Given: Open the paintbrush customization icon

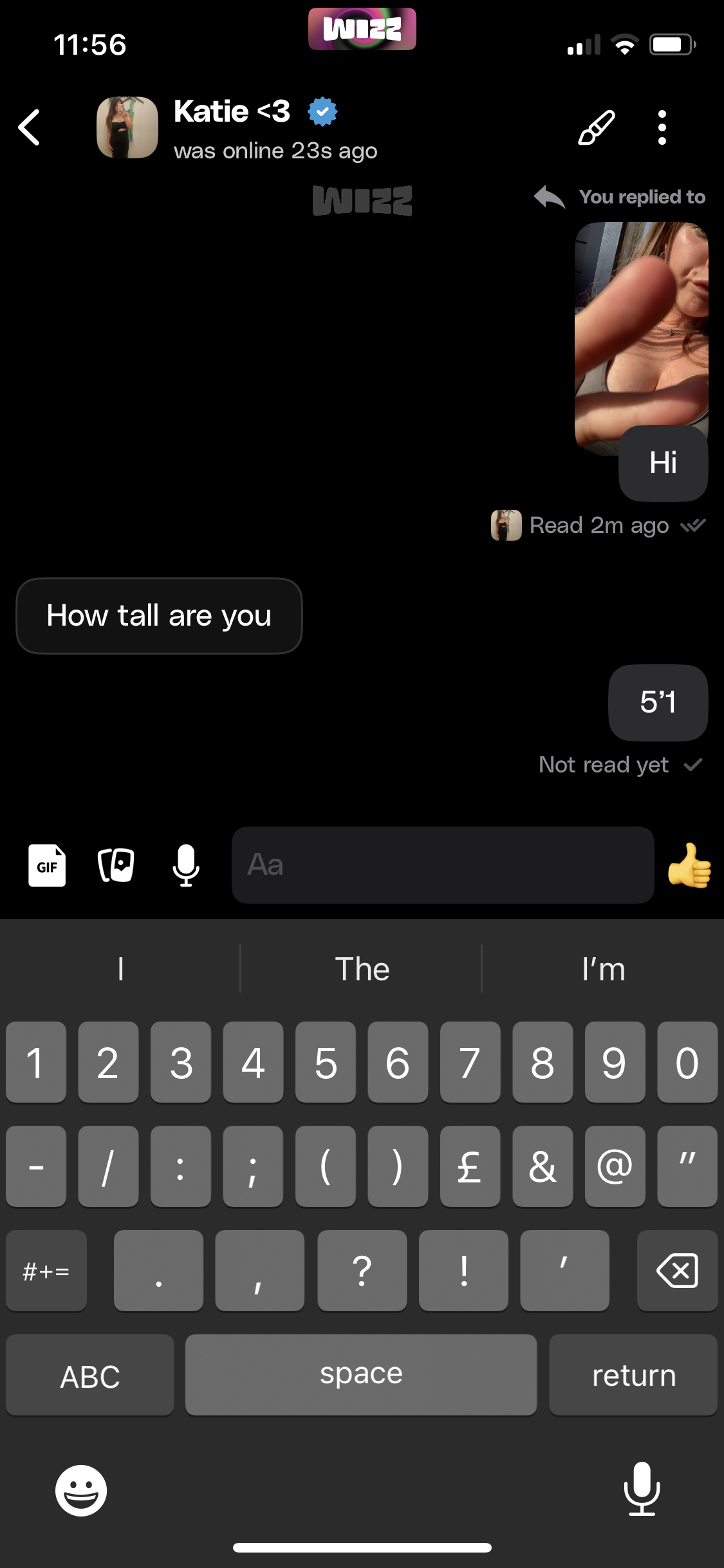Looking at the screenshot, I should pos(596,127).
